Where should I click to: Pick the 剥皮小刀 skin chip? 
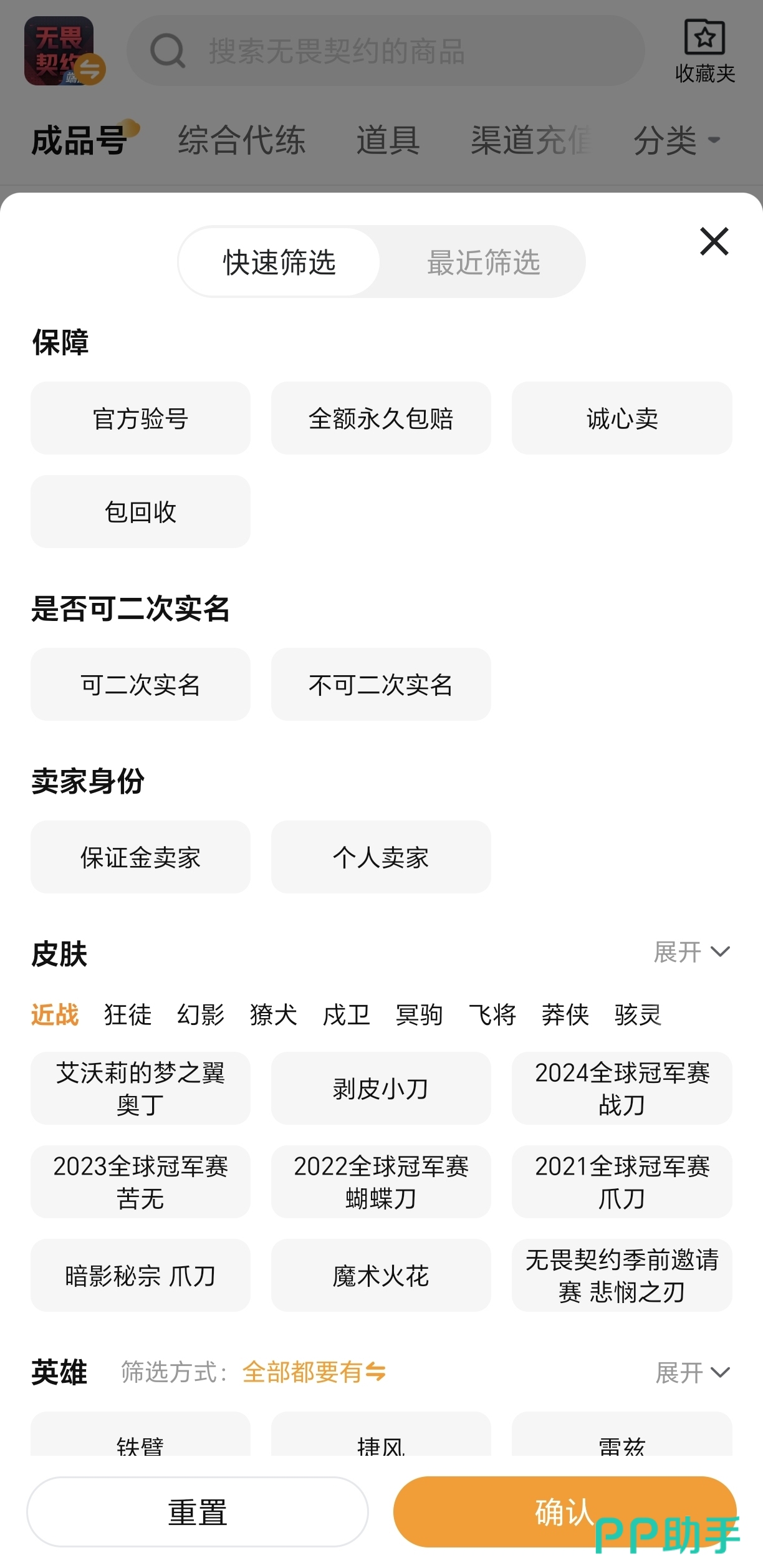click(x=381, y=1089)
